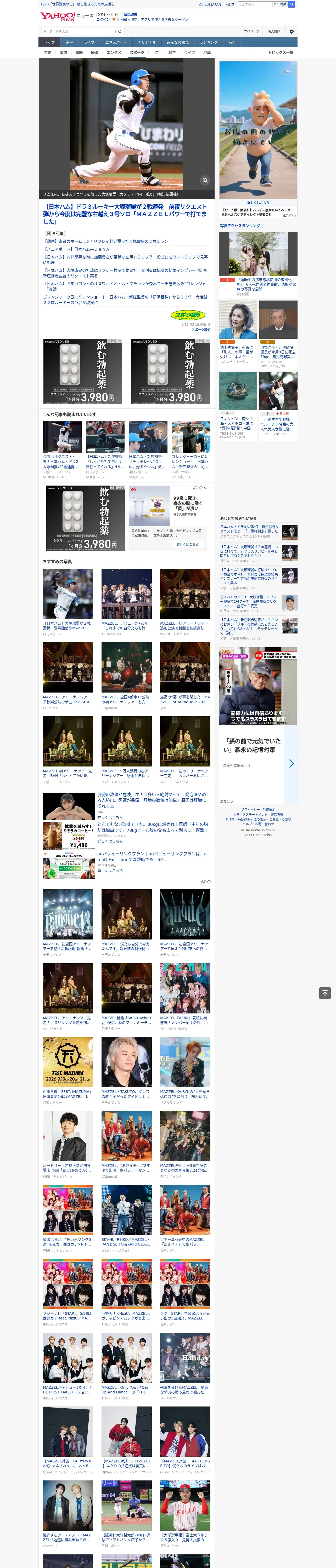Viewport: 336px width, 1568px height.
Task: Open the スコアボード 日本ハム―DeNA link
Action: [76, 249]
